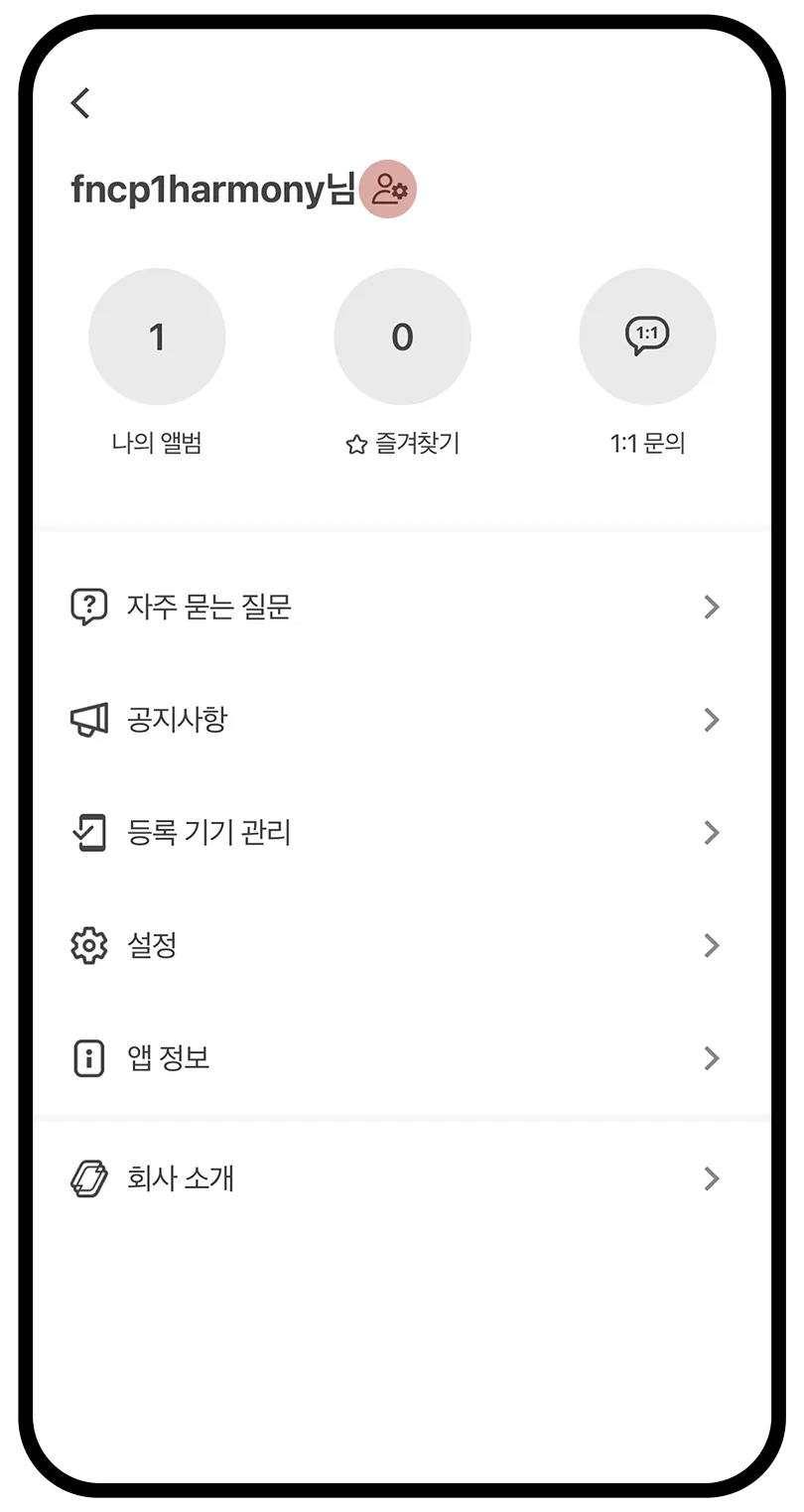The height and width of the screenshot is (1512, 804).
Task: Open 회사 소개 company introduction
Action: pyautogui.click(x=397, y=1178)
